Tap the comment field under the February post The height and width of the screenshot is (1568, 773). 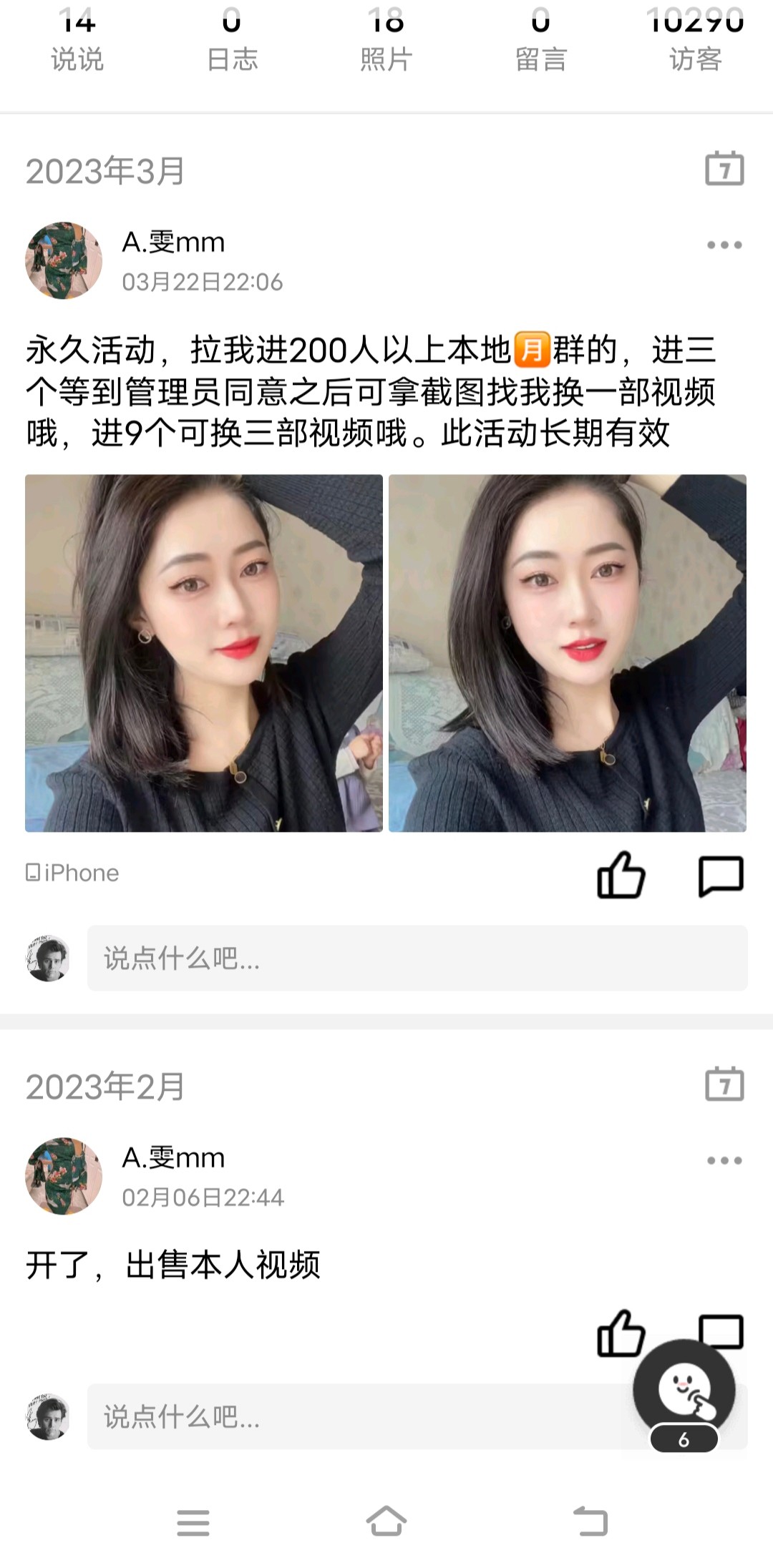click(x=358, y=1416)
